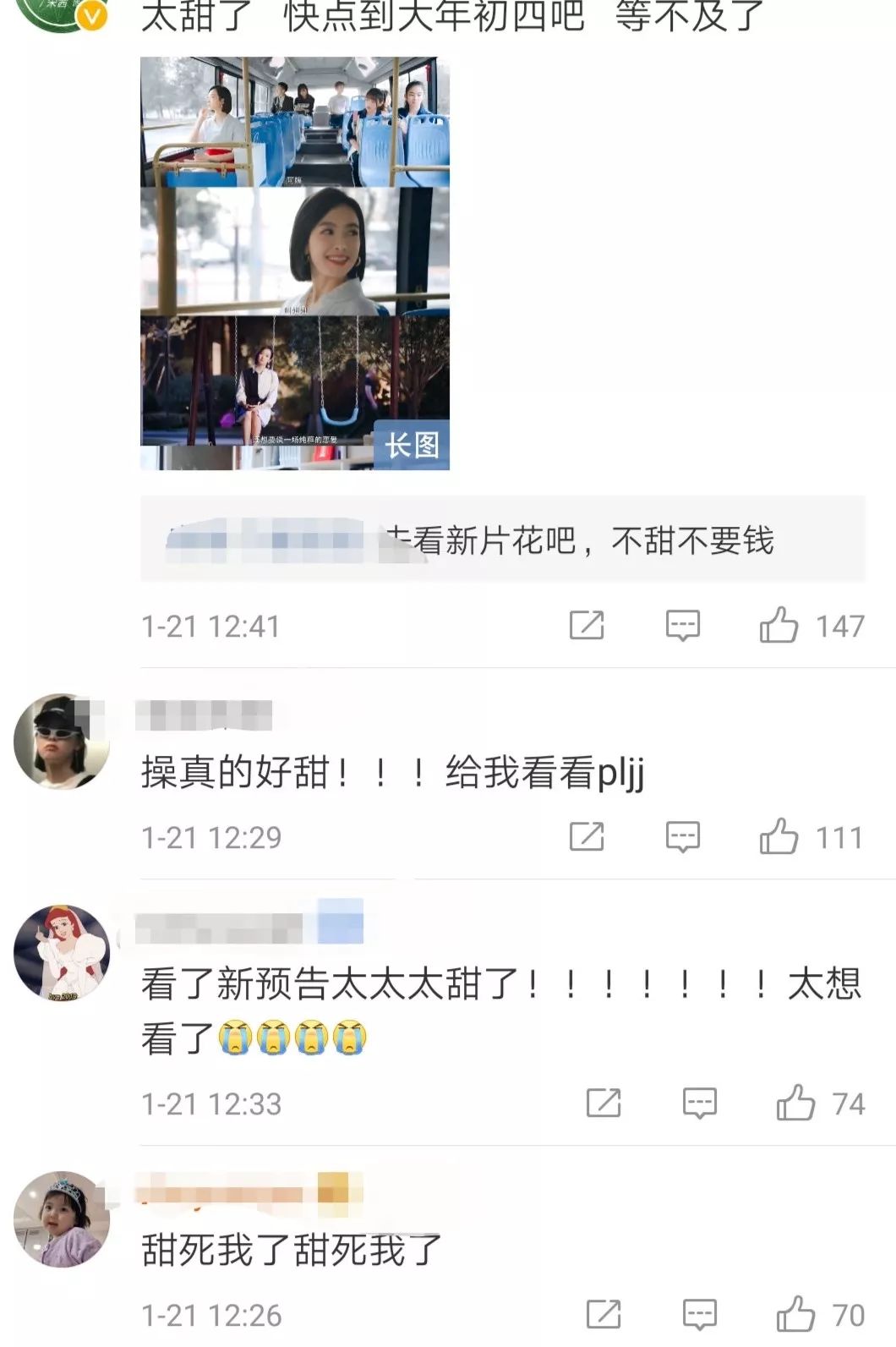
Task: Open avatar of the '操真的好甜' commenter
Action: pyautogui.click(x=61, y=742)
